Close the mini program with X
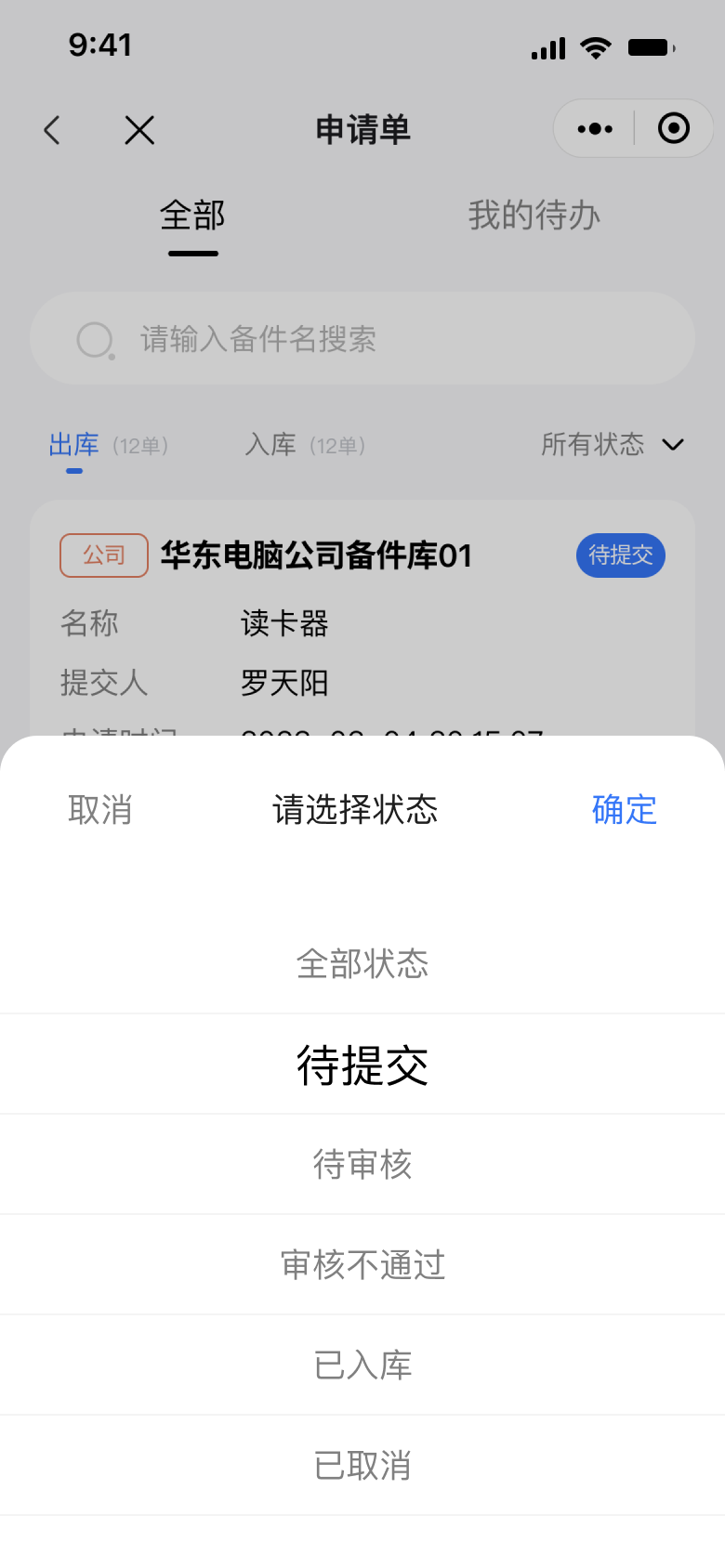725x1568 pixels. 139,130
